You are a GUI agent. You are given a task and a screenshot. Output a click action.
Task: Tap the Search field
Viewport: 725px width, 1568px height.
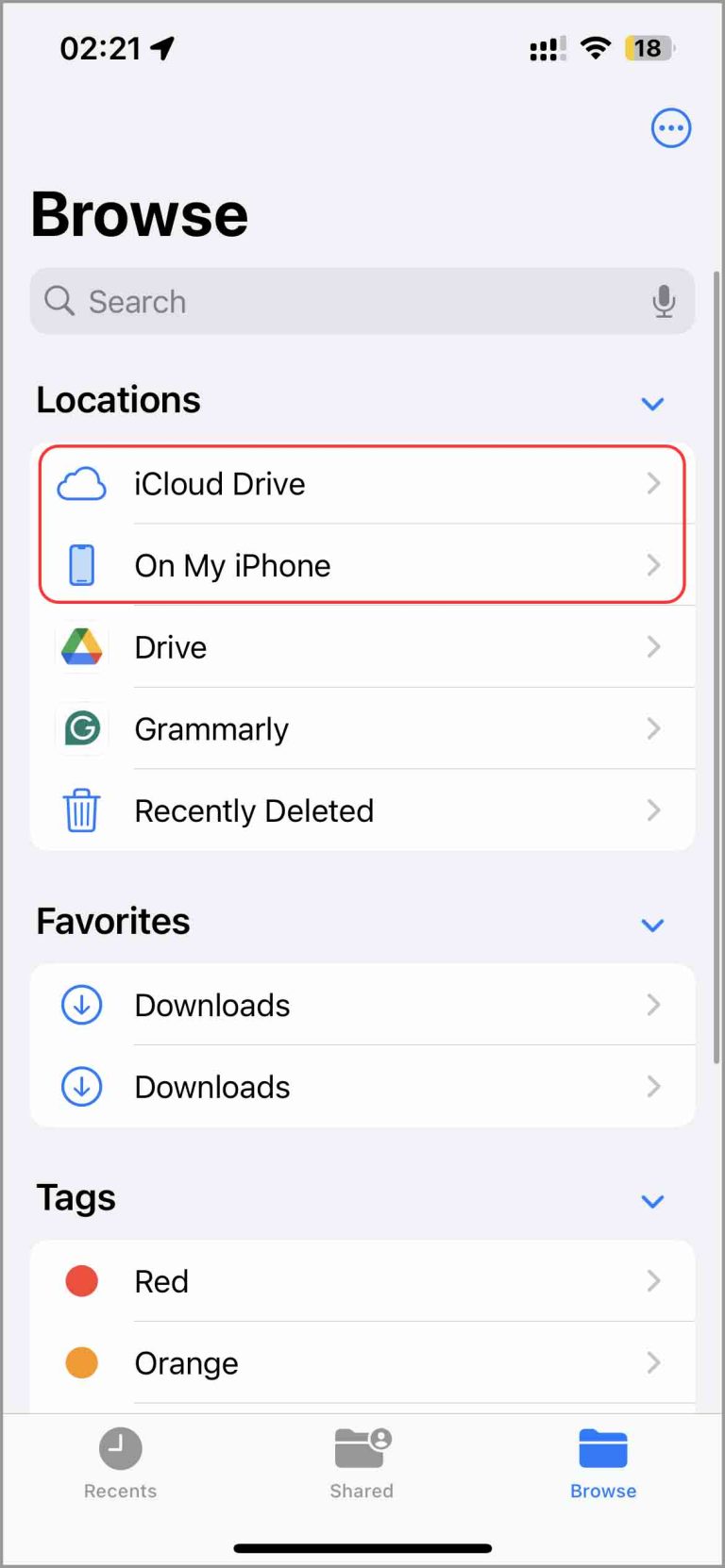(340, 302)
